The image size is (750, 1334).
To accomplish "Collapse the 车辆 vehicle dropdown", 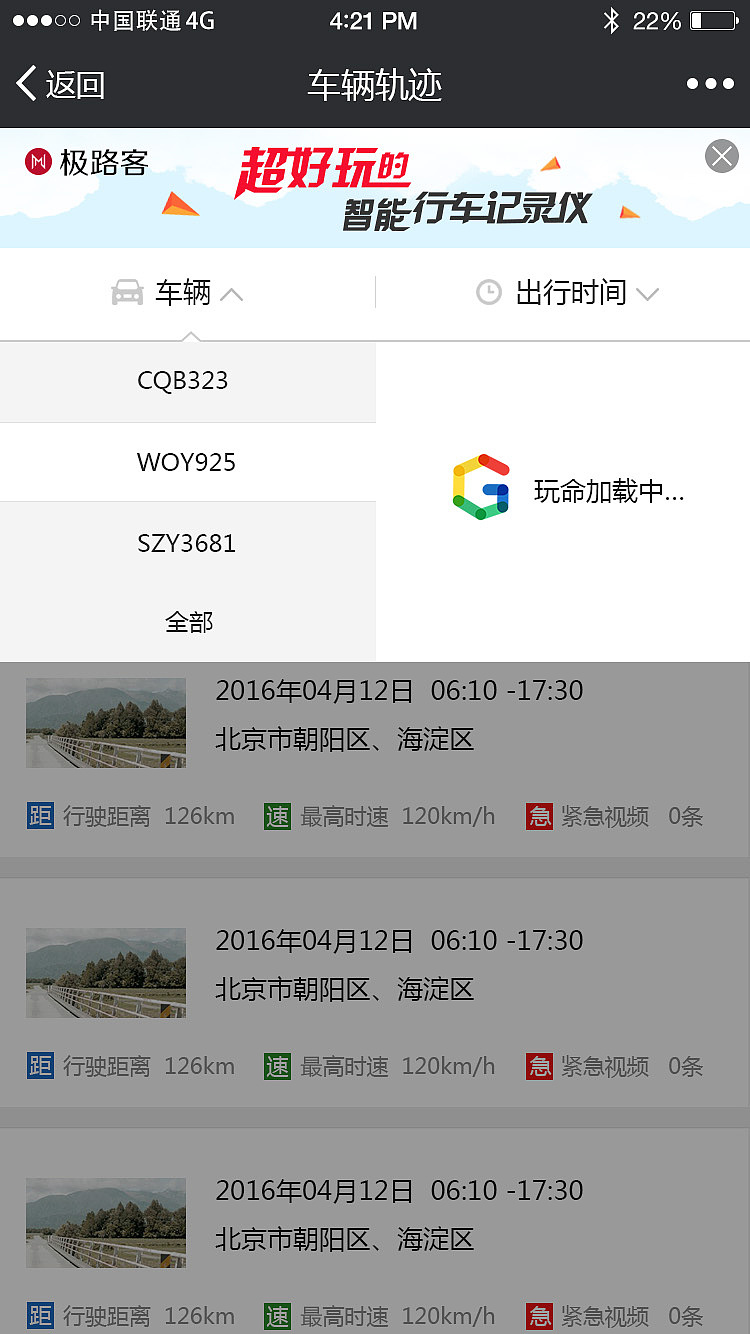I will pos(232,293).
